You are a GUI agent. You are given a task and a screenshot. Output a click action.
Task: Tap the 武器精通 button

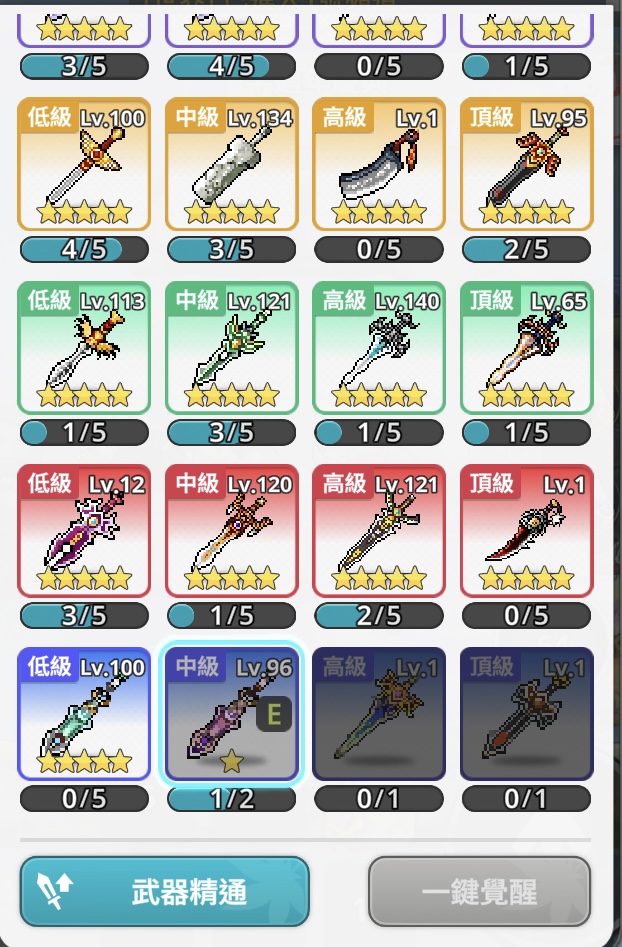pos(164,891)
